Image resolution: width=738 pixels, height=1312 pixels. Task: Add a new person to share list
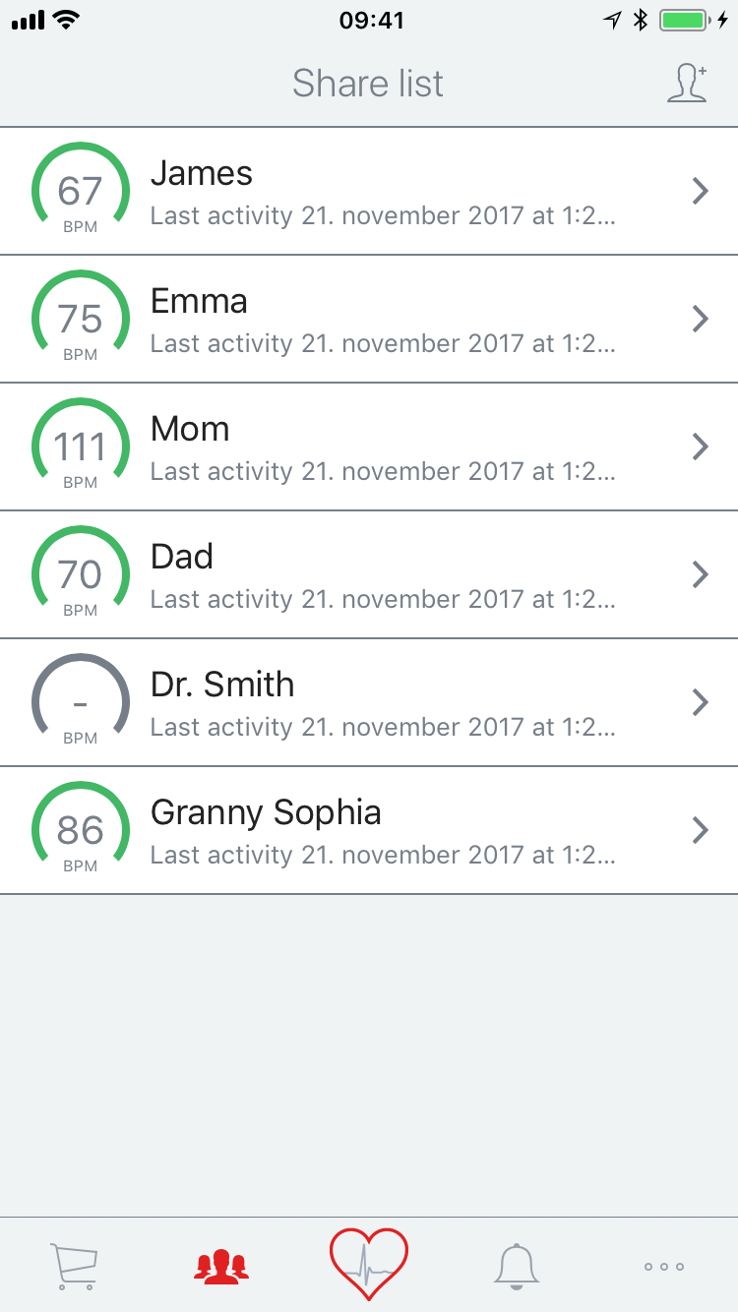[x=687, y=84]
